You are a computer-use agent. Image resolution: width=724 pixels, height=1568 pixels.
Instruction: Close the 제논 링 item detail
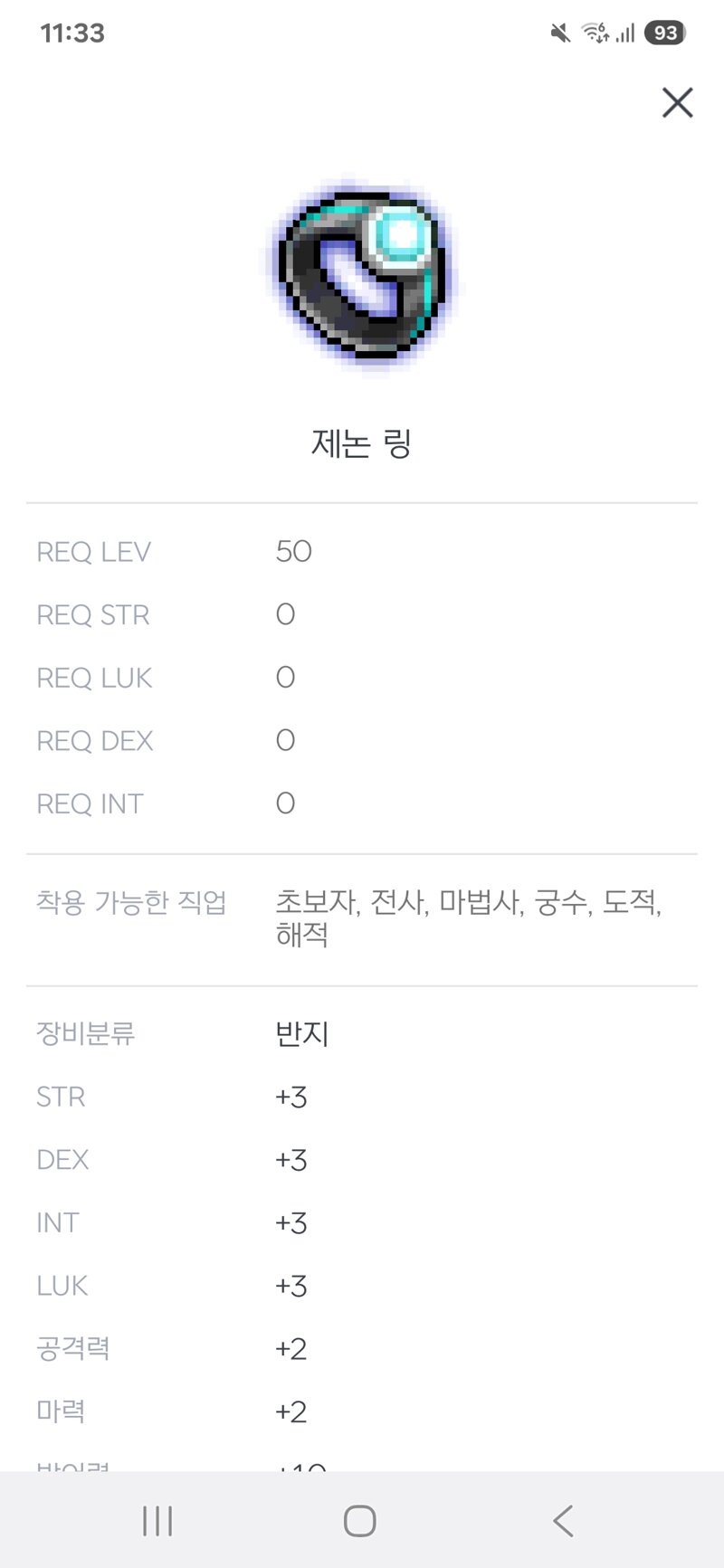pos(677,102)
